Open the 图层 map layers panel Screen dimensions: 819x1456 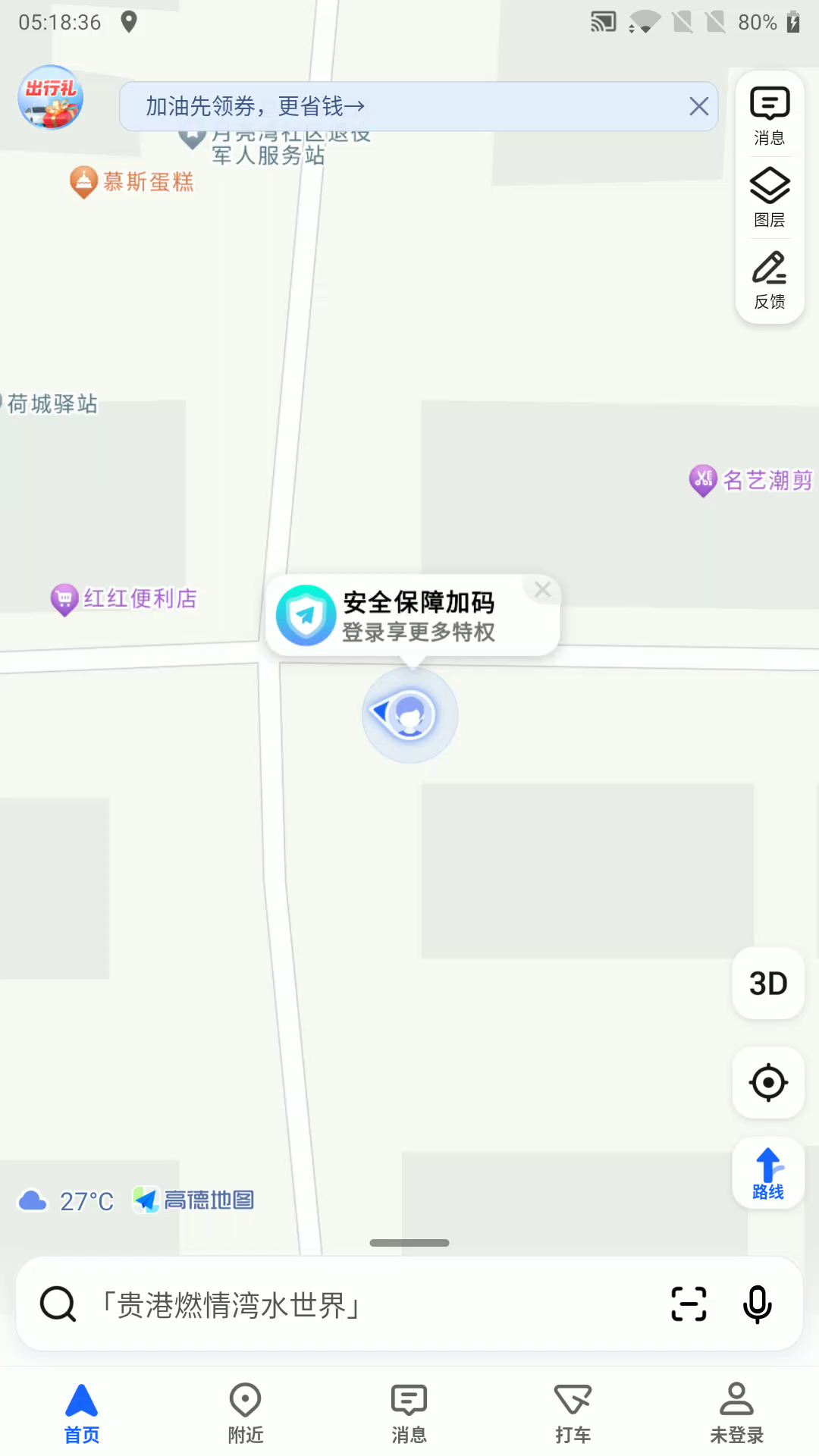[769, 197]
